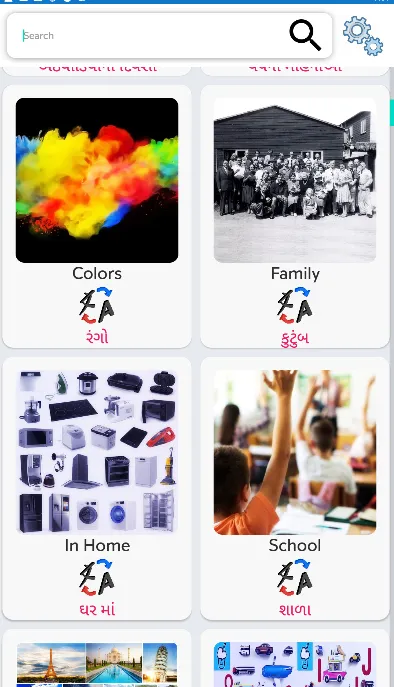This screenshot has height=687, width=394.
Task: Tap the translate icon under School
Action: [295, 577]
